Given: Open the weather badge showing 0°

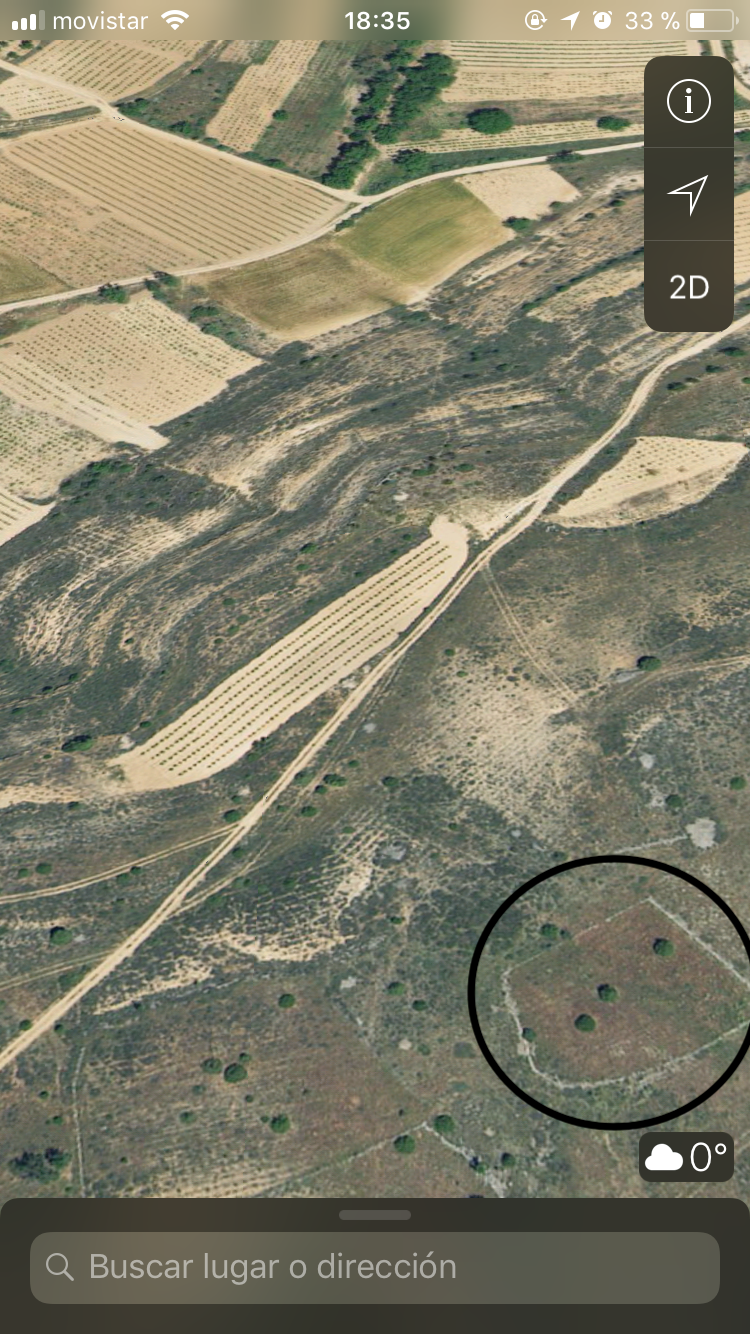Looking at the screenshot, I should (x=686, y=1157).
